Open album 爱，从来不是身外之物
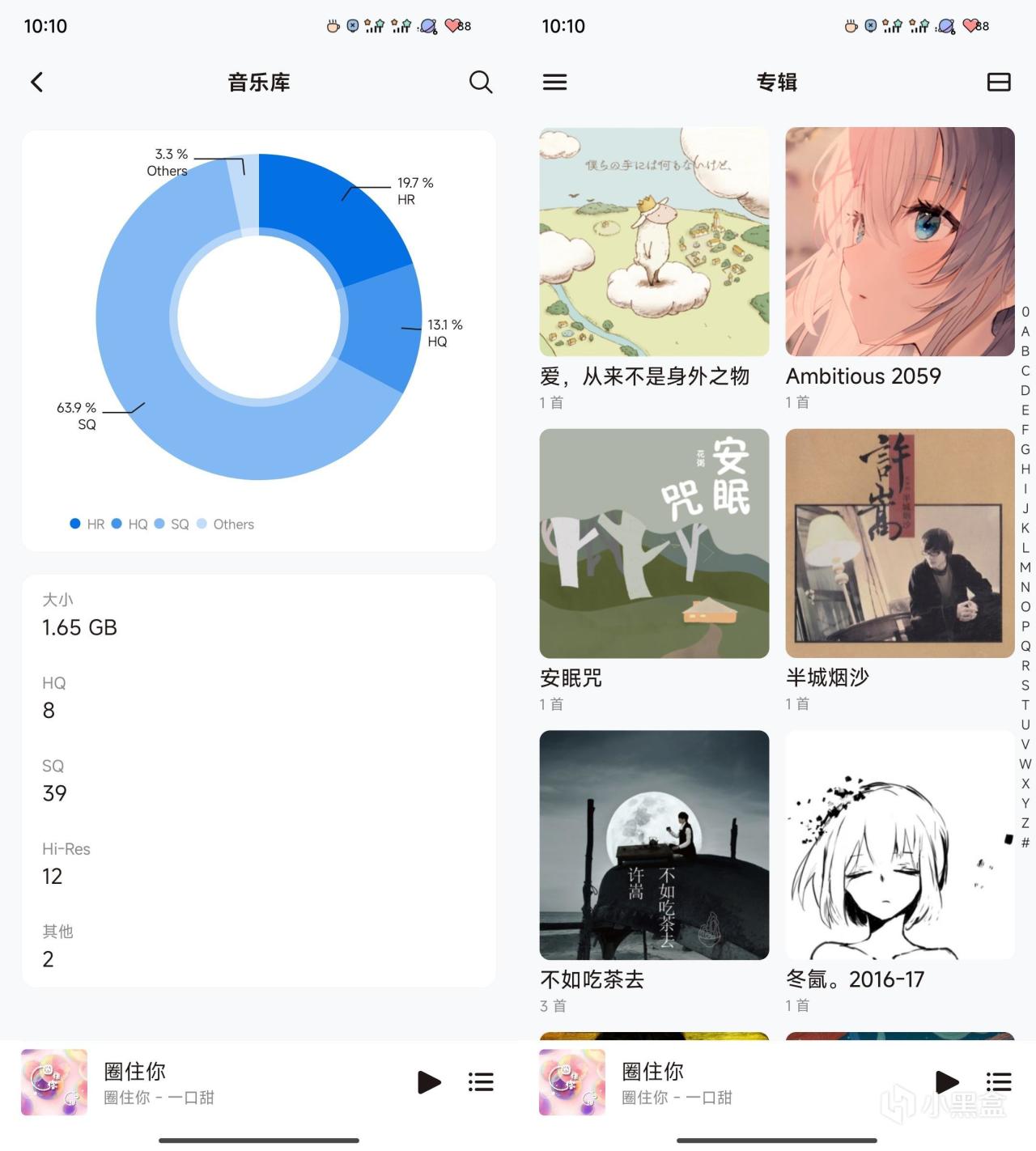This screenshot has height=1151, width=1036. click(x=654, y=242)
